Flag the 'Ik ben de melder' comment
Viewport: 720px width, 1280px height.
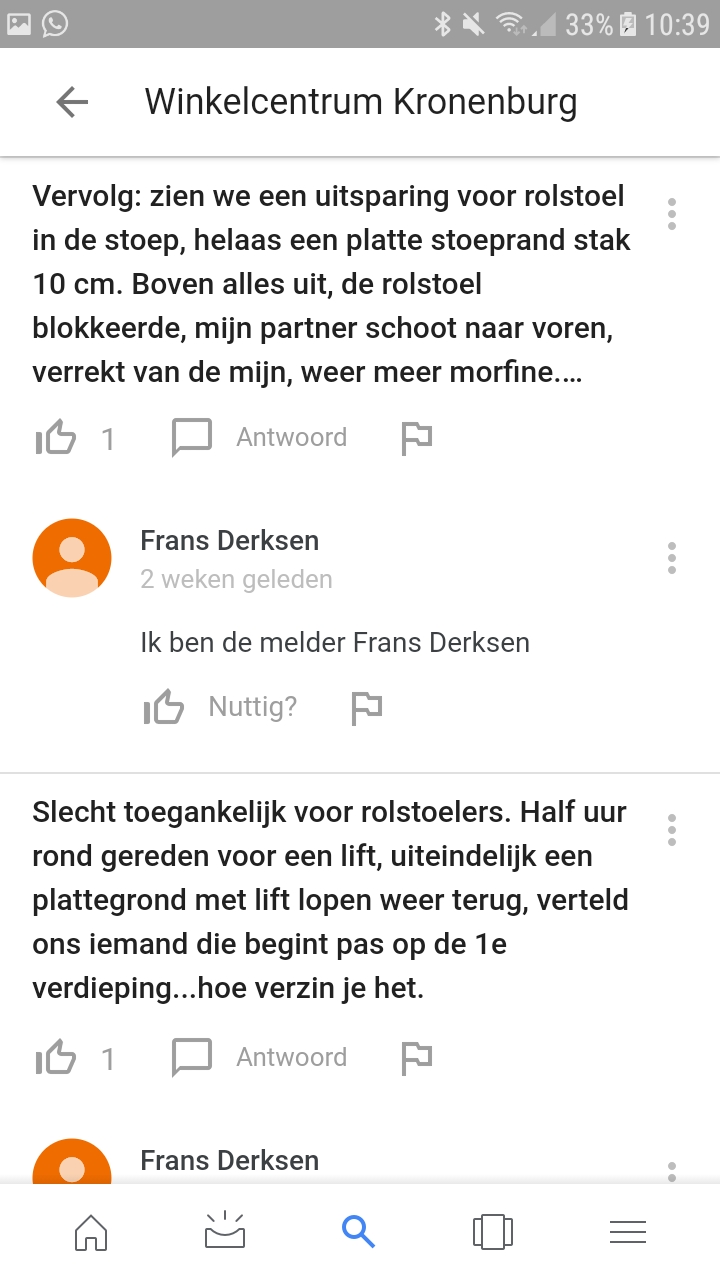tap(367, 708)
